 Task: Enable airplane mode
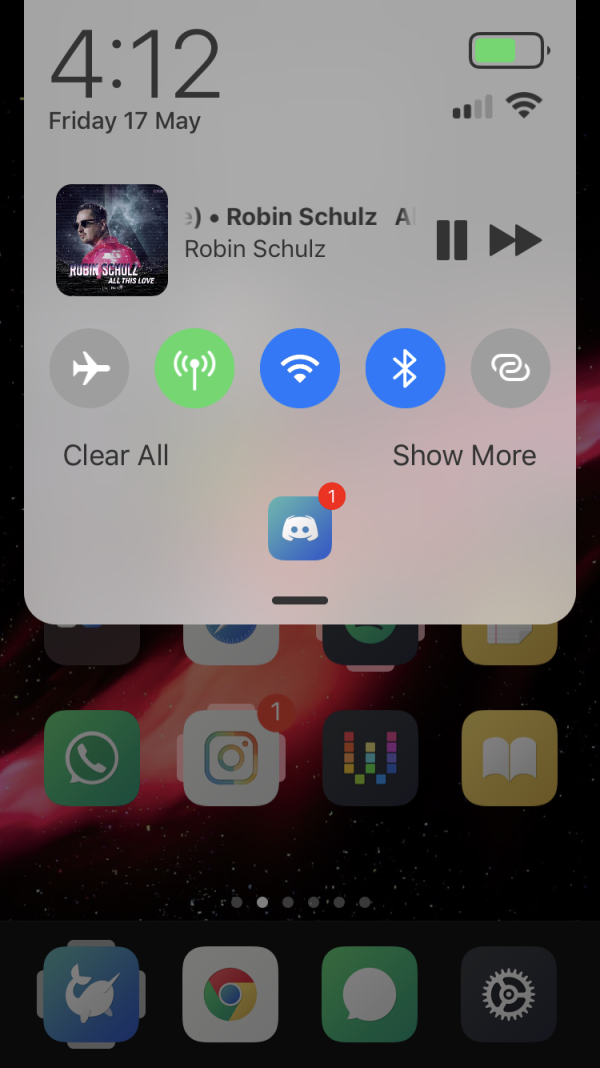90,369
